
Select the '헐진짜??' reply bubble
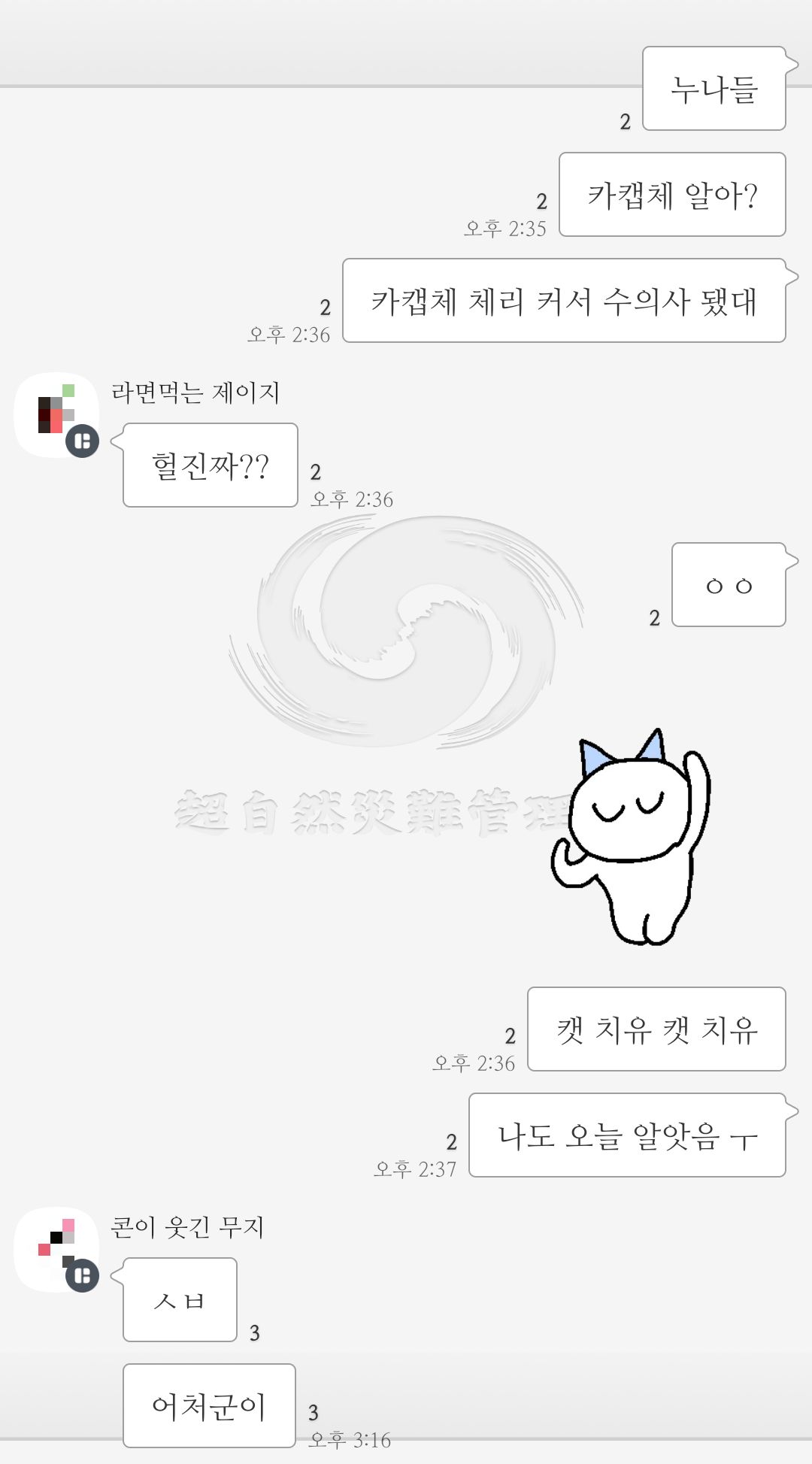(x=209, y=465)
